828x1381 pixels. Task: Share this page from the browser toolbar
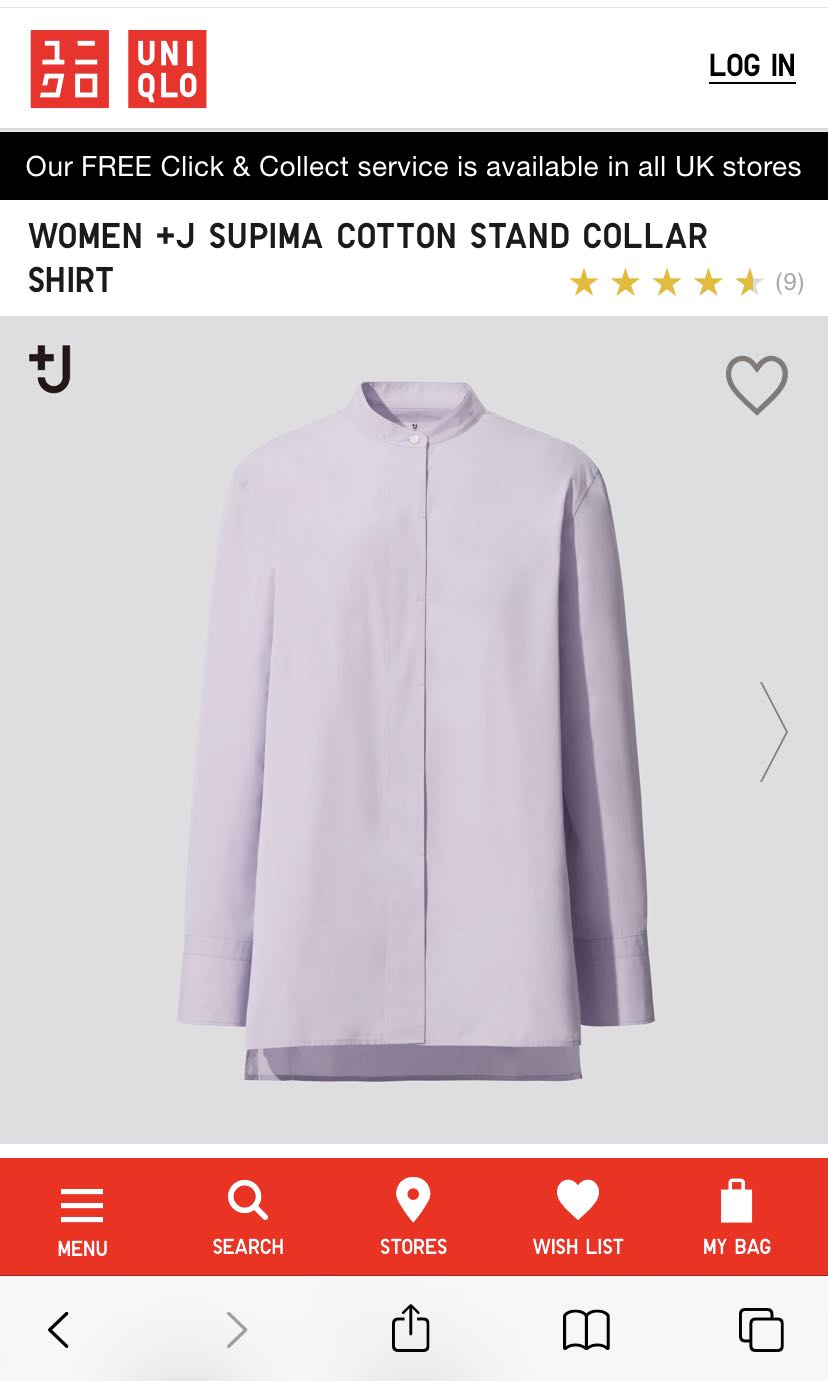[x=410, y=1329]
